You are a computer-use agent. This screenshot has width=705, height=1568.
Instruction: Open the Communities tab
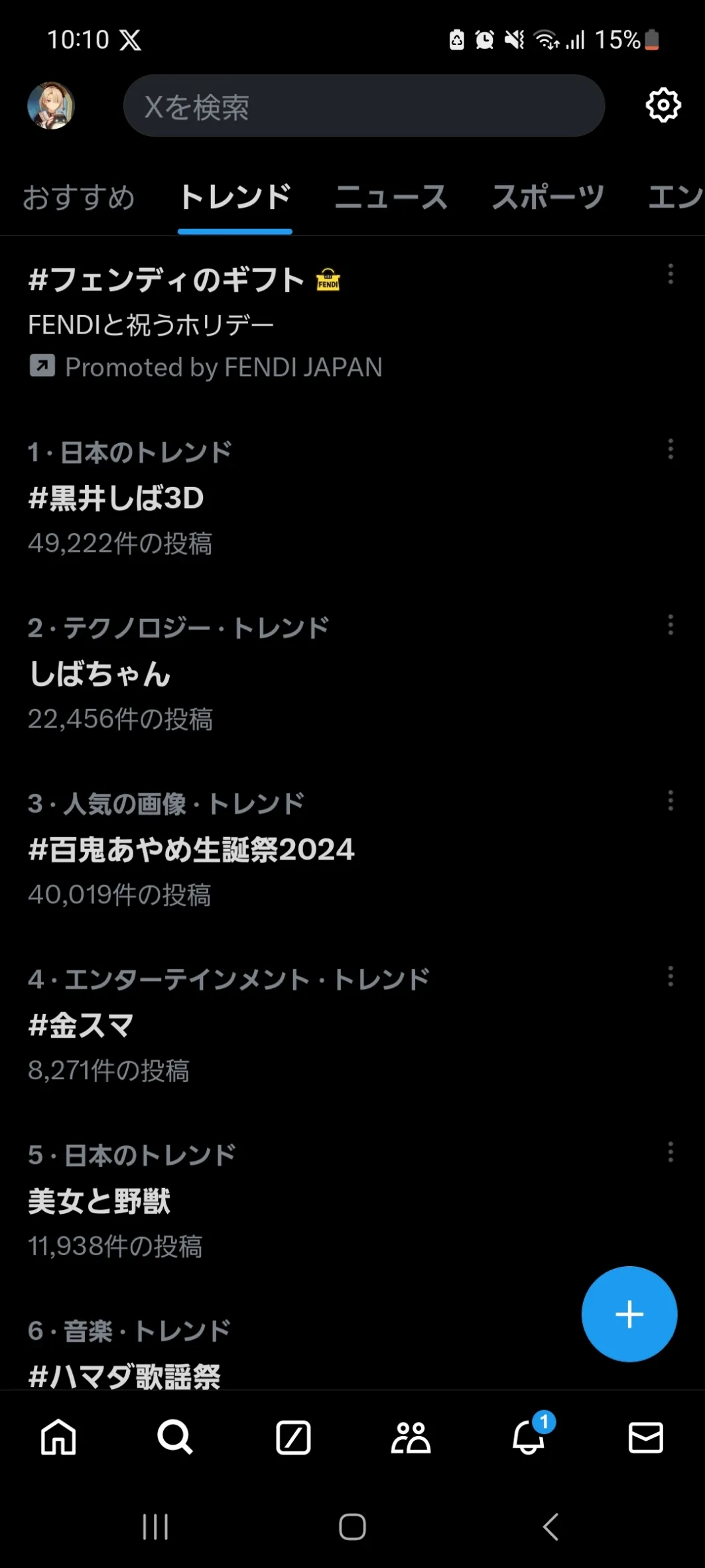(x=411, y=1437)
